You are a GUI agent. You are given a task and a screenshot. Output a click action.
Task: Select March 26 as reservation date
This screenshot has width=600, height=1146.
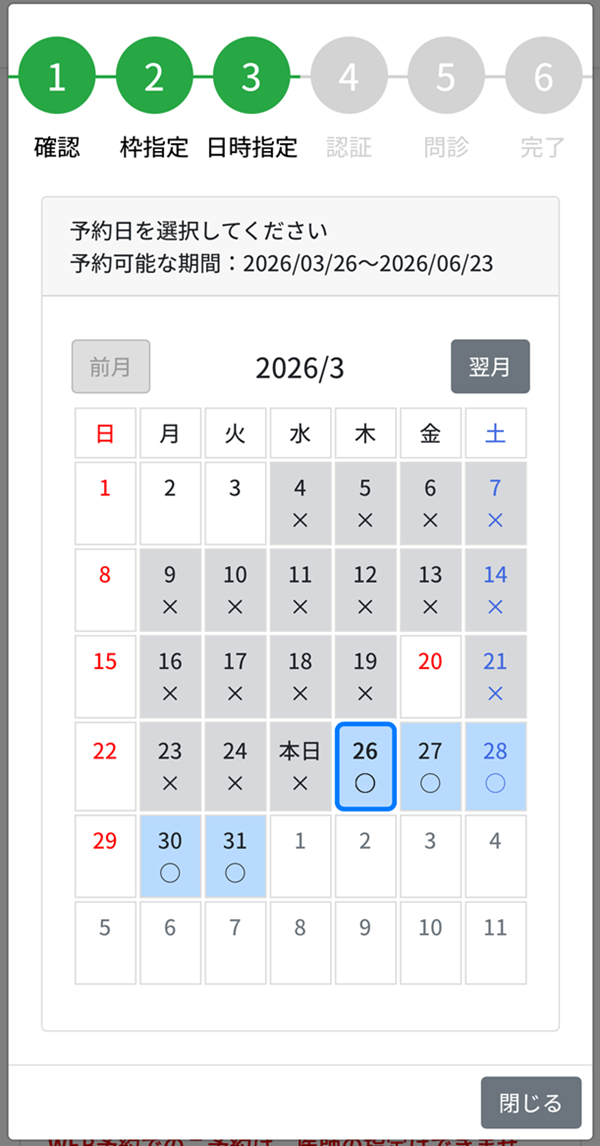(x=365, y=766)
